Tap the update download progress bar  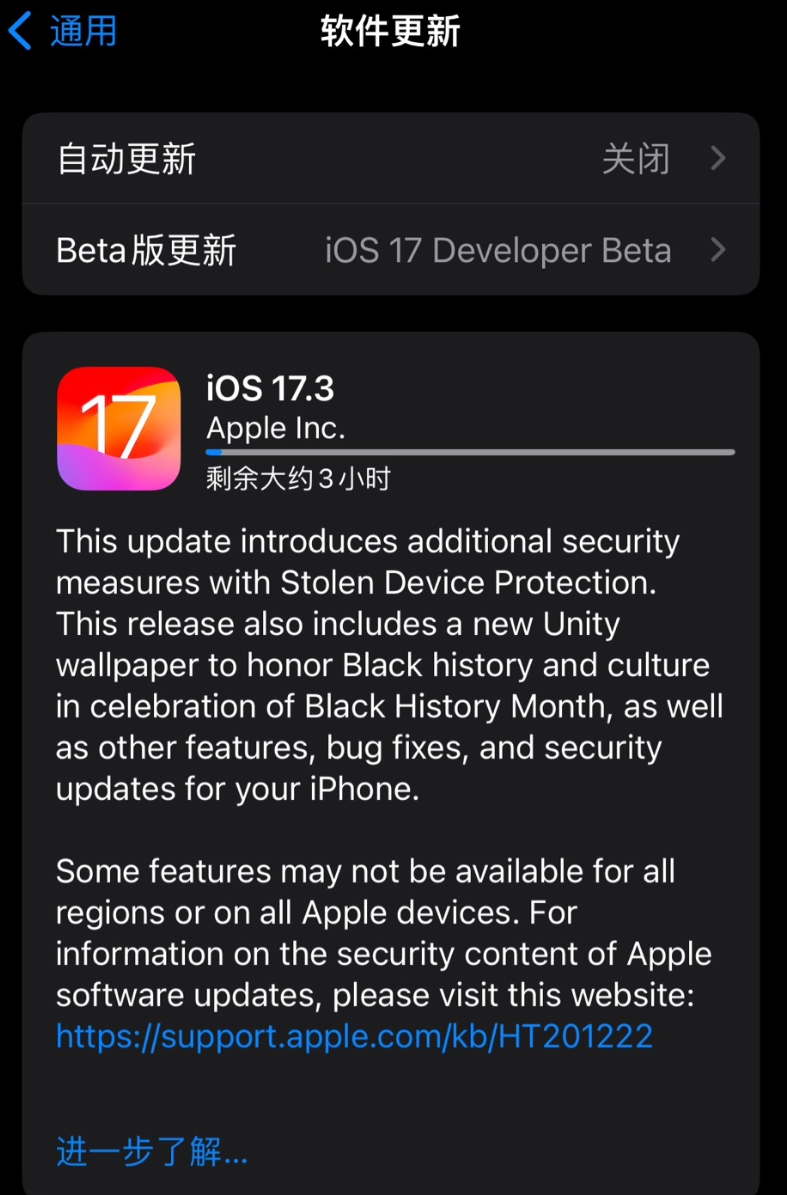tap(470, 452)
